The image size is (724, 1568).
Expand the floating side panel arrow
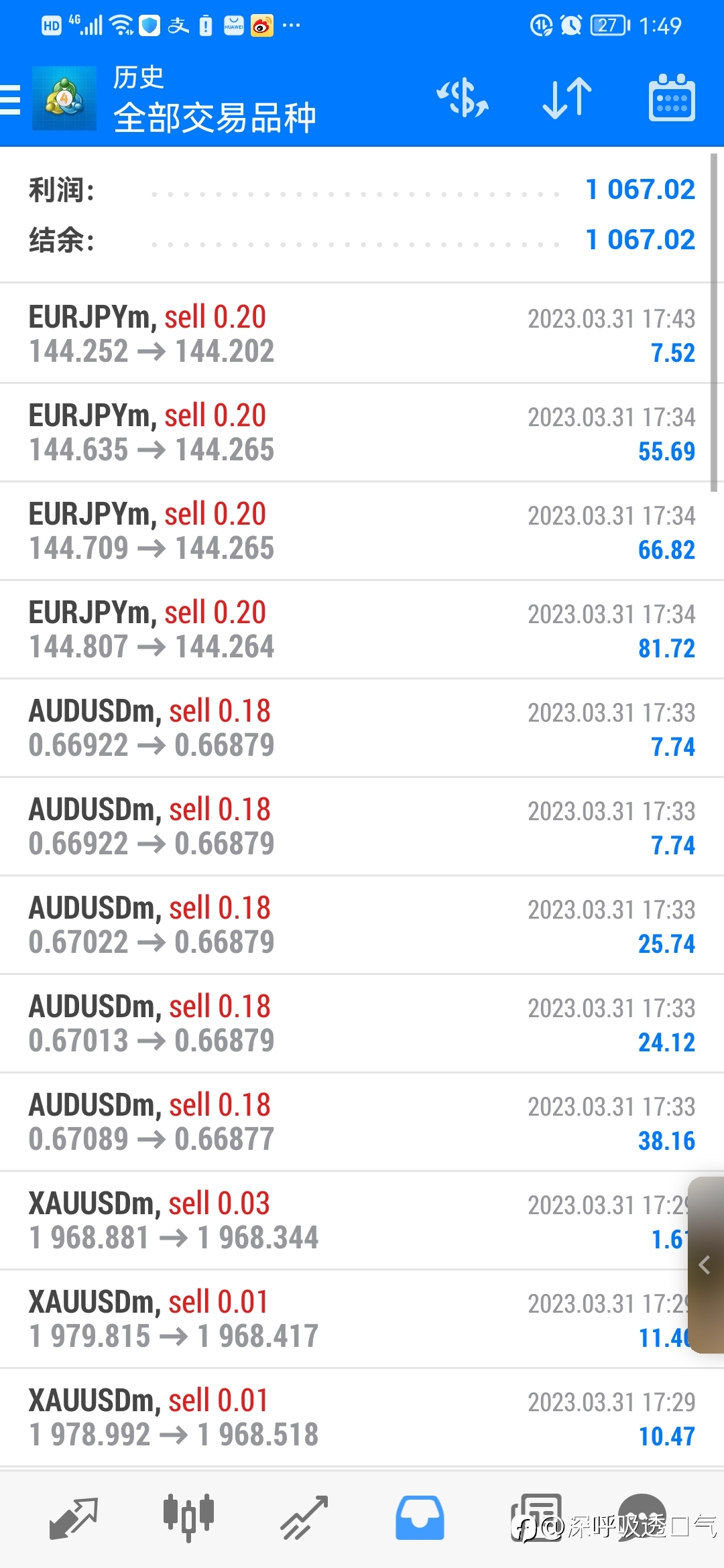[x=705, y=1265]
